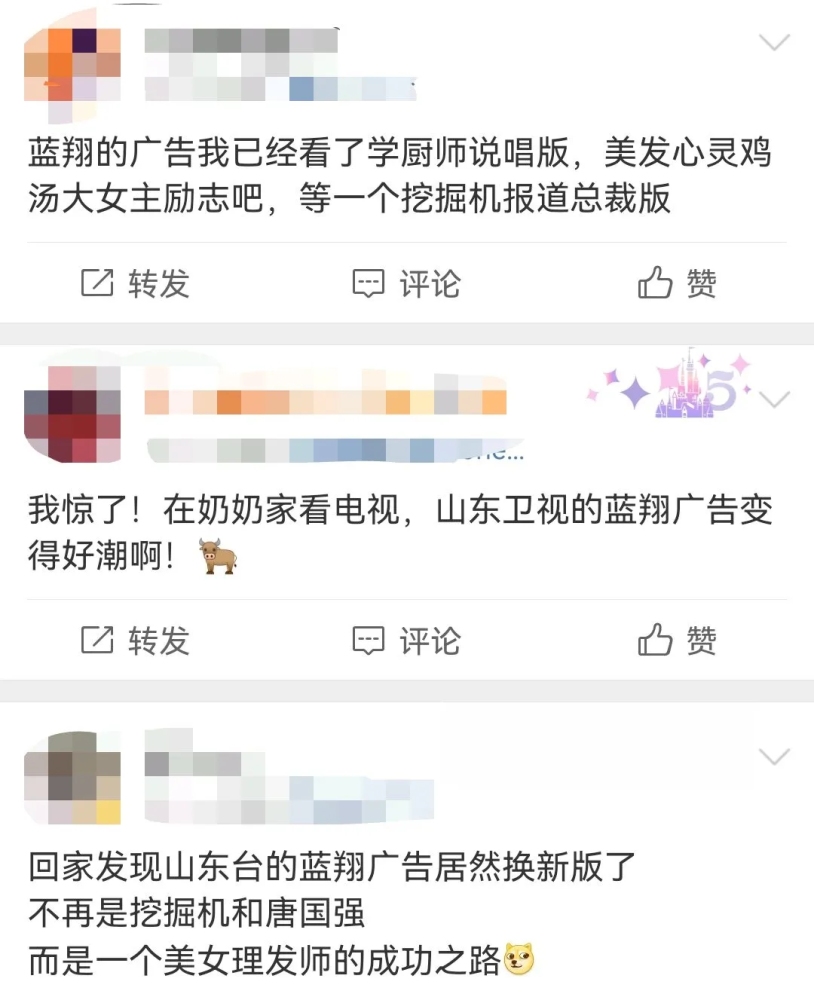Open the avatar of the 我惊了 post author

click(72, 414)
